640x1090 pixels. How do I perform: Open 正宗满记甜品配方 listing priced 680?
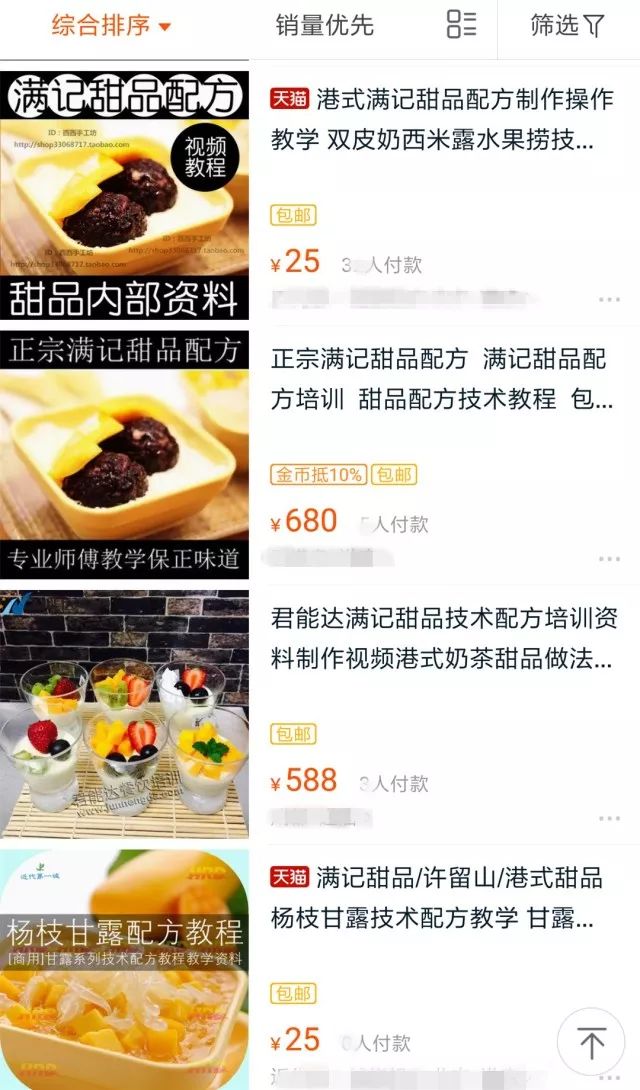click(442, 379)
